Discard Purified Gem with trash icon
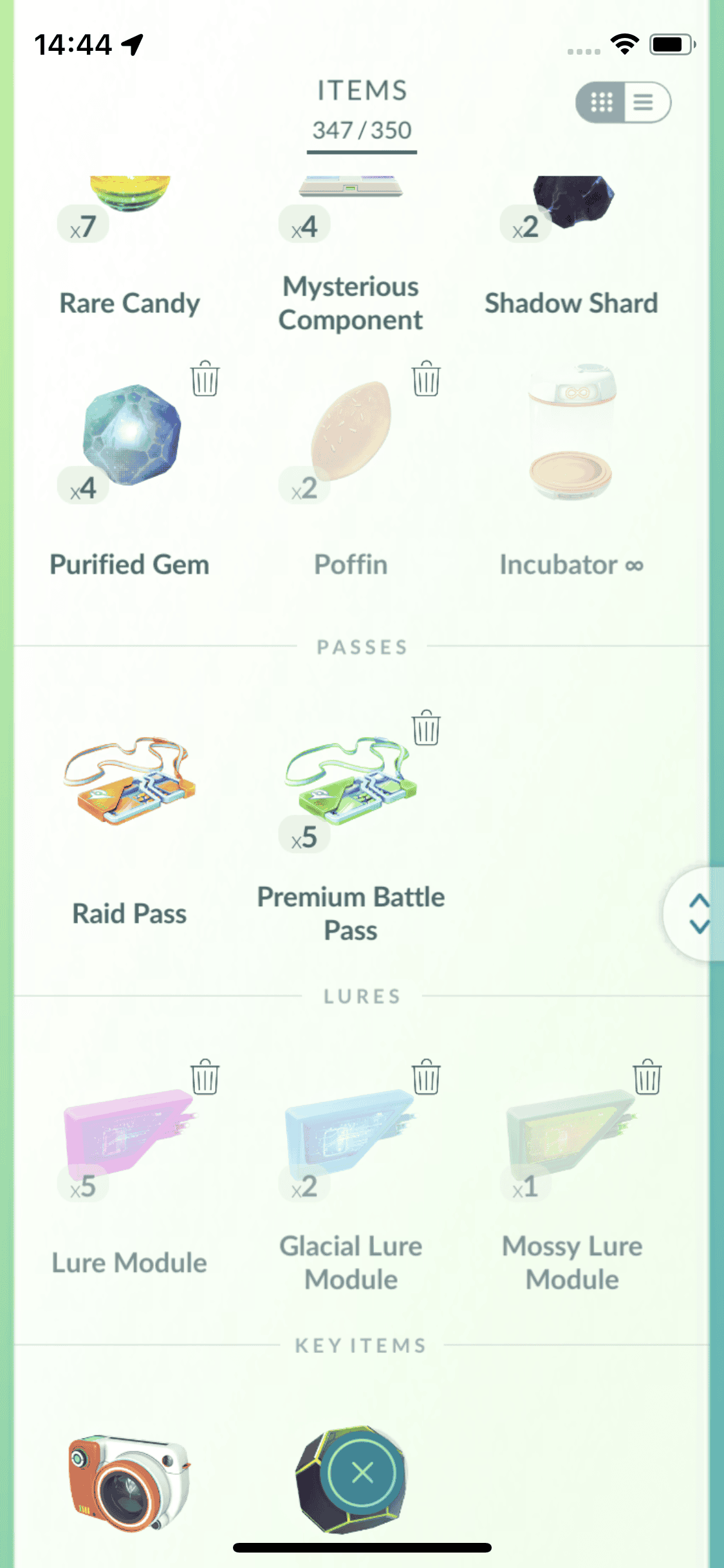 pyautogui.click(x=205, y=378)
